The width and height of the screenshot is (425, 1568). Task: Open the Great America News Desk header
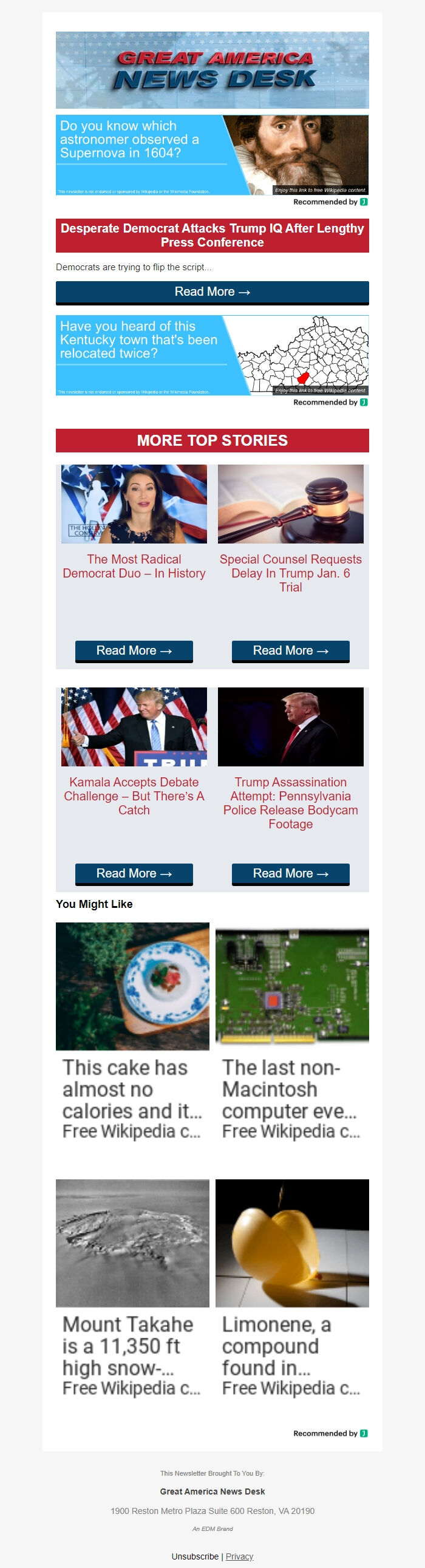[x=212, y=70]
